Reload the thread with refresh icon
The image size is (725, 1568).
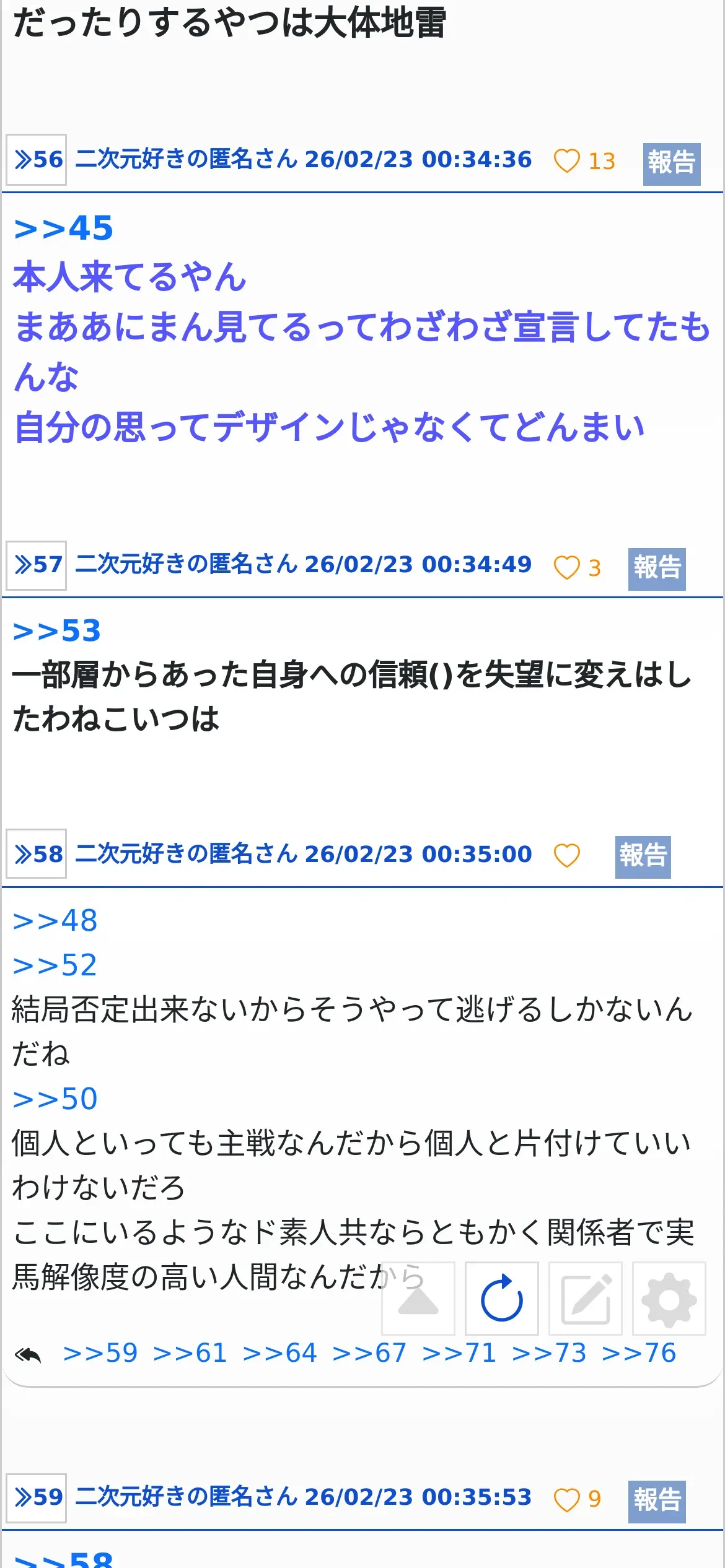pos(502,1299)
